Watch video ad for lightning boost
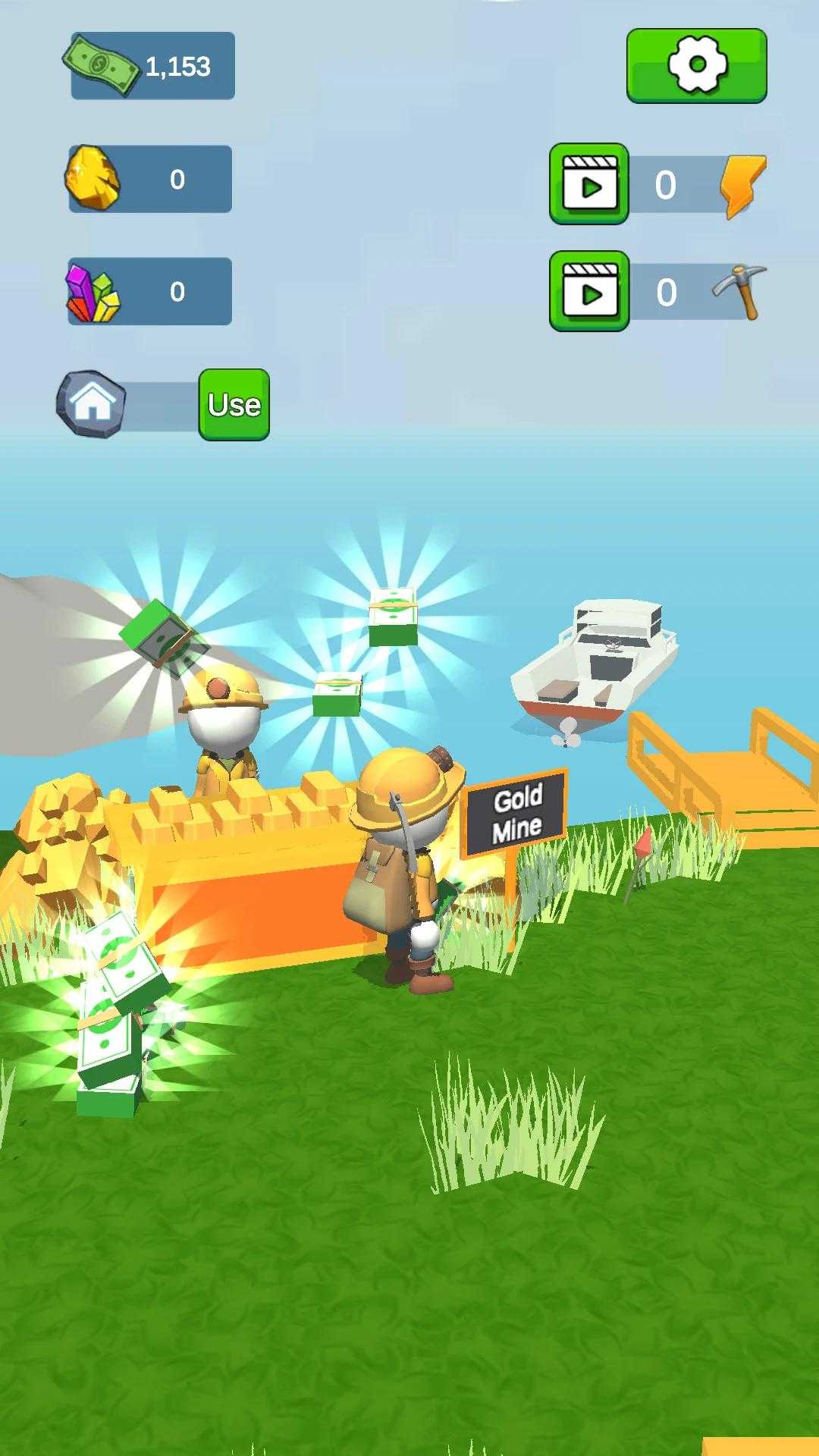This screenshot has height=1456, width=819. click(x=589, y=184)
